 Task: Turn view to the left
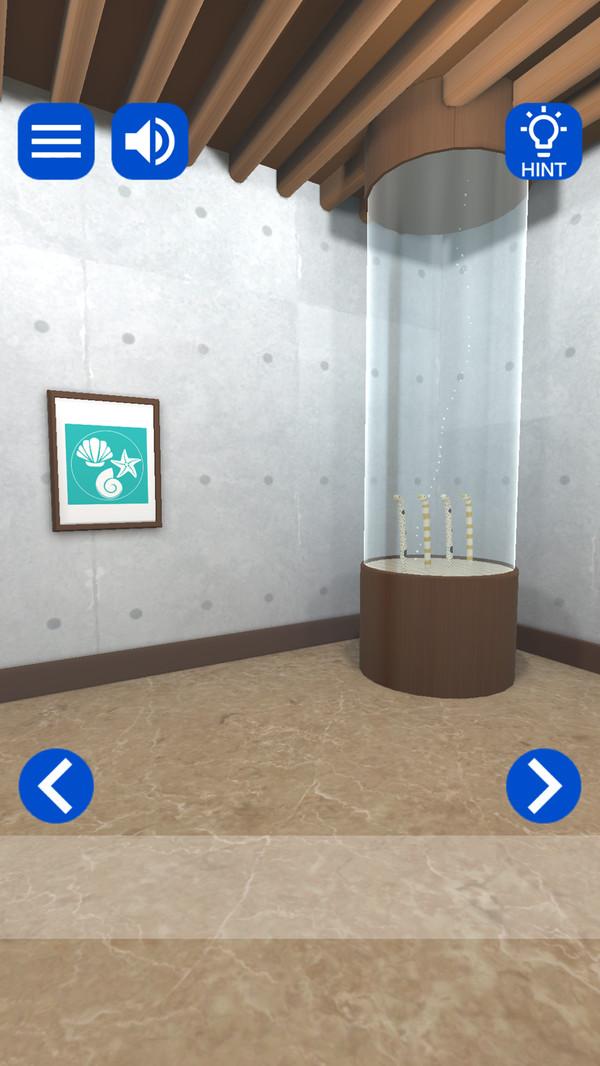coord(56,786)
